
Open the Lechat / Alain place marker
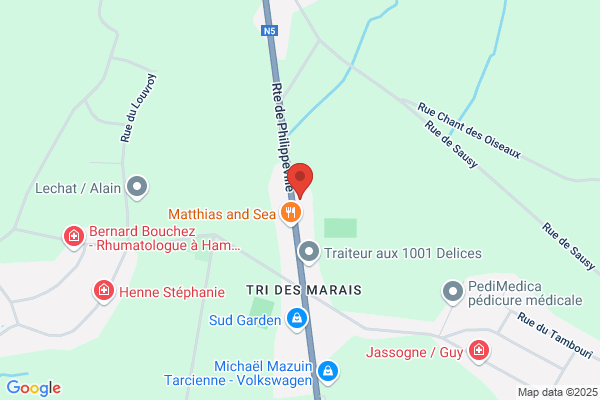(x=137, y=188)
